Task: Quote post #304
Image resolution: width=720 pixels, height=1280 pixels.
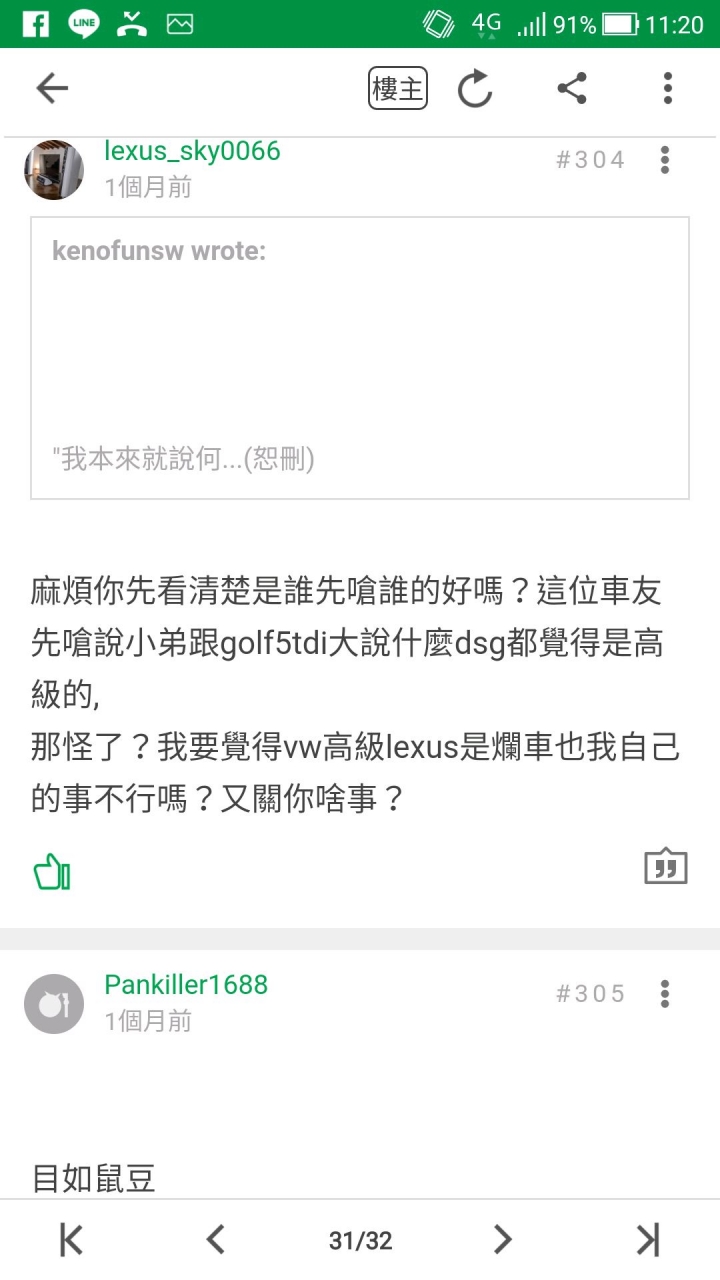Action: pos(666,867)
